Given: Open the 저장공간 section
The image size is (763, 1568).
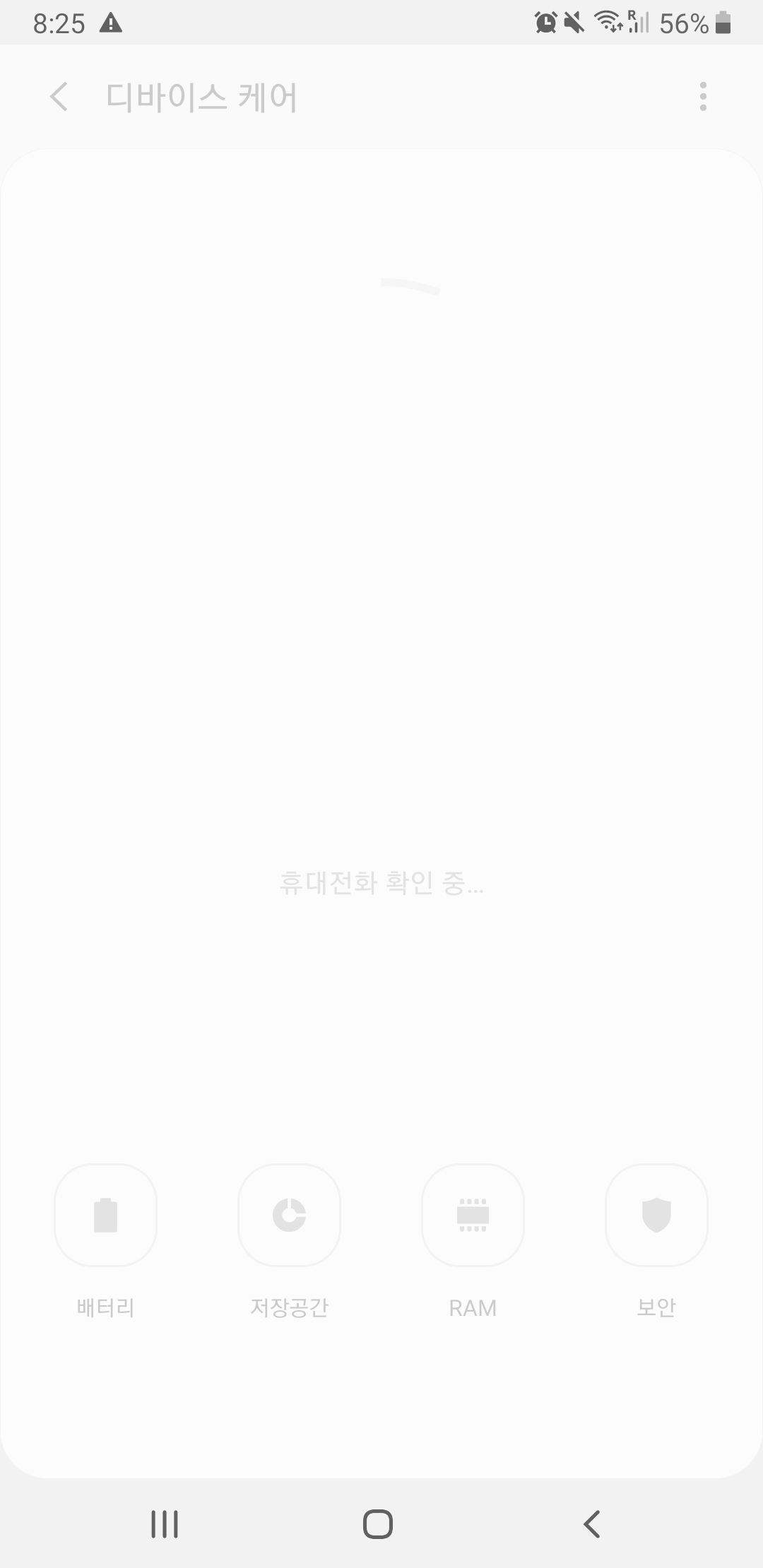Looking at the screenshot, I should tap(289, 1215).
